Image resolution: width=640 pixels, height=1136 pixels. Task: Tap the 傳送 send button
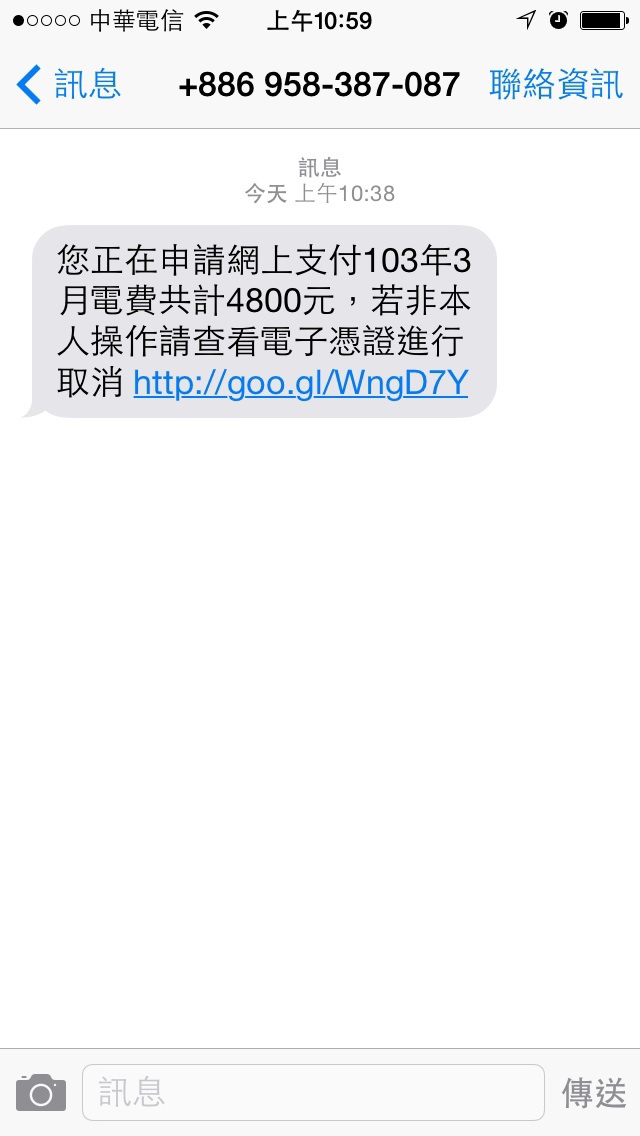[x=594, y=1092]
